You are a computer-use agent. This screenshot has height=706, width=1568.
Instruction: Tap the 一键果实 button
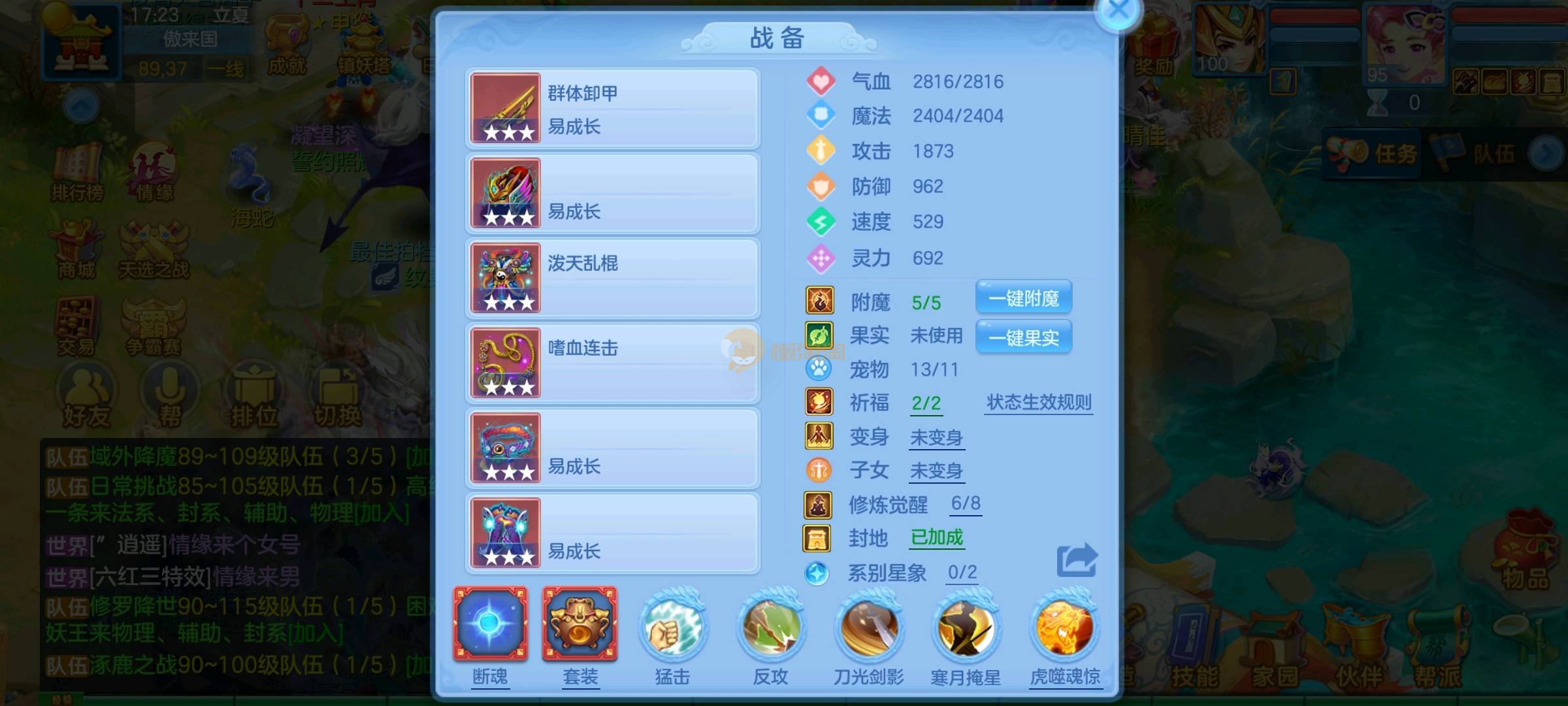pos(1023,337)
